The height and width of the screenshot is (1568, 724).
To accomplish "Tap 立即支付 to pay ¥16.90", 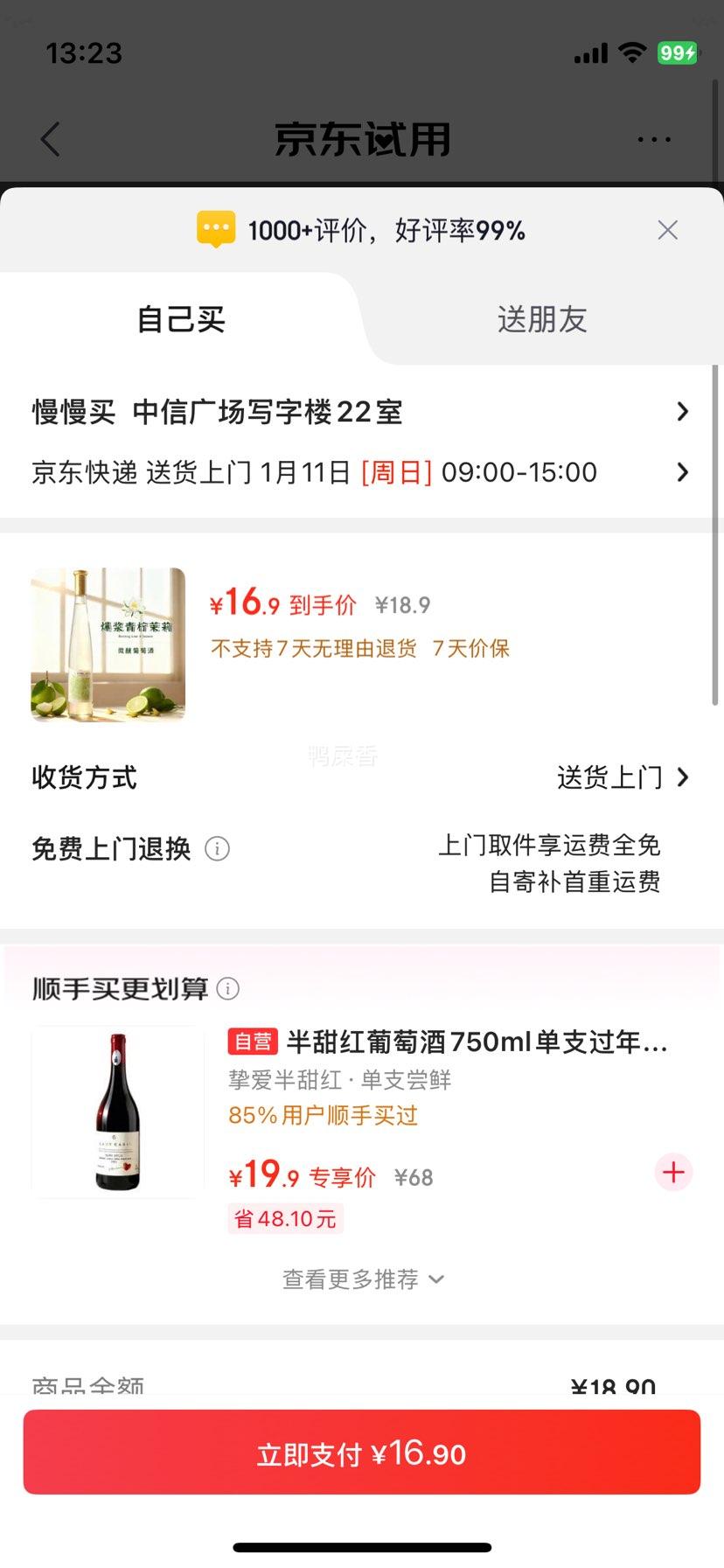I will click(x=362, y=1452).
